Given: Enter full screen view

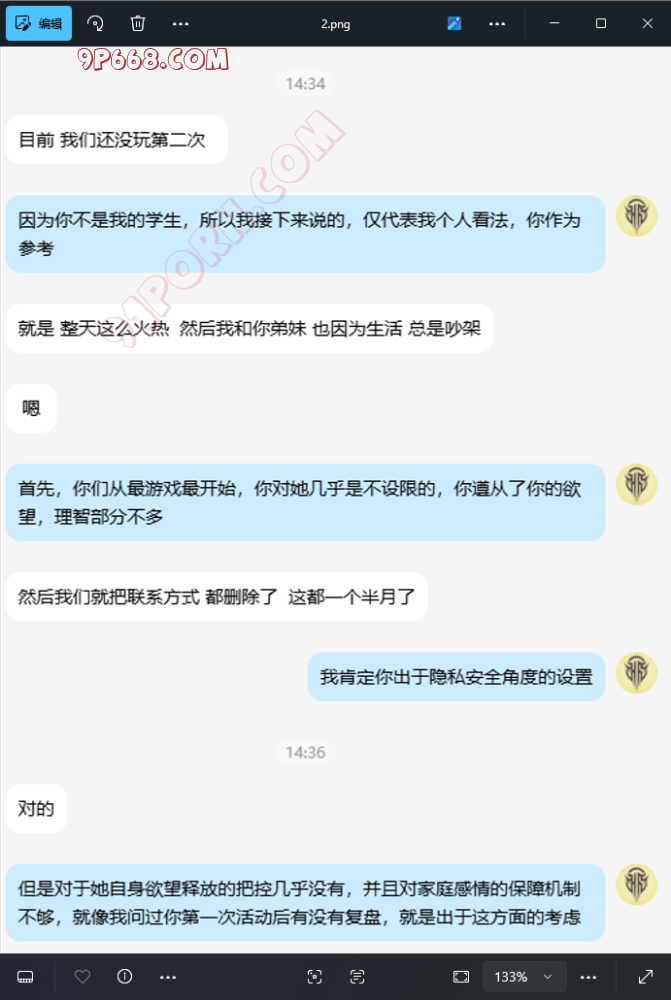Looking at the screenshot, I should tap(645, 976).
